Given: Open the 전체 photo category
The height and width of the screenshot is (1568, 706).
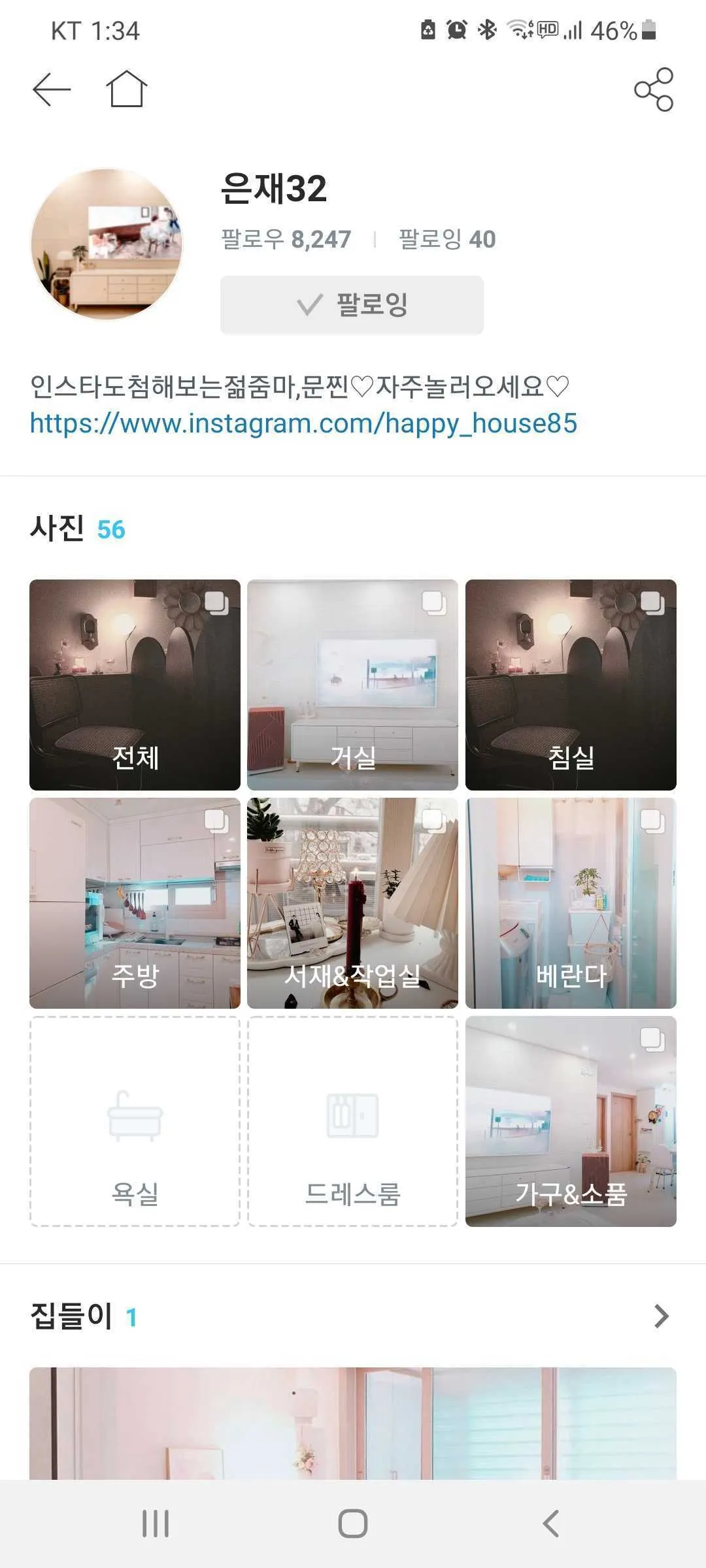Looking at the screenshot, I should pyautogui.click(x=135, y=685).
